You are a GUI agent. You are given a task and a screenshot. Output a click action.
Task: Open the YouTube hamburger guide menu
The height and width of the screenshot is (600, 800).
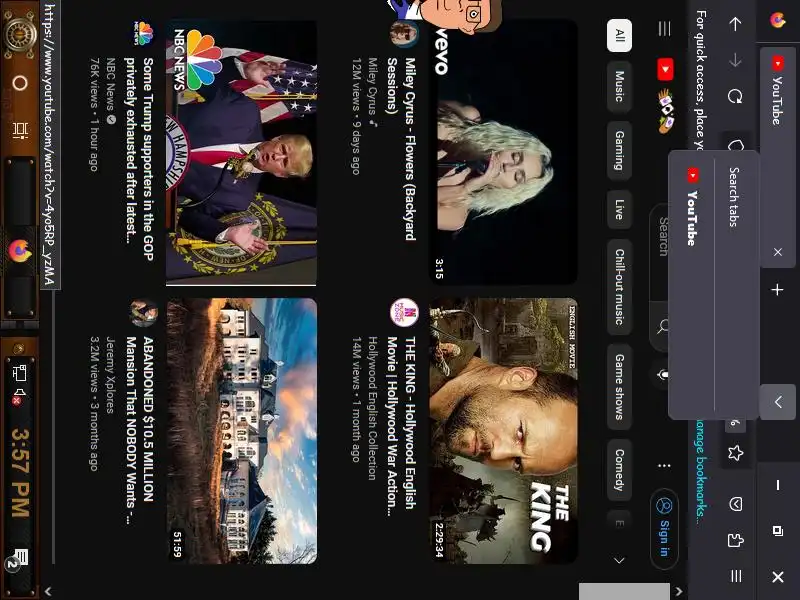coord(664,29)
